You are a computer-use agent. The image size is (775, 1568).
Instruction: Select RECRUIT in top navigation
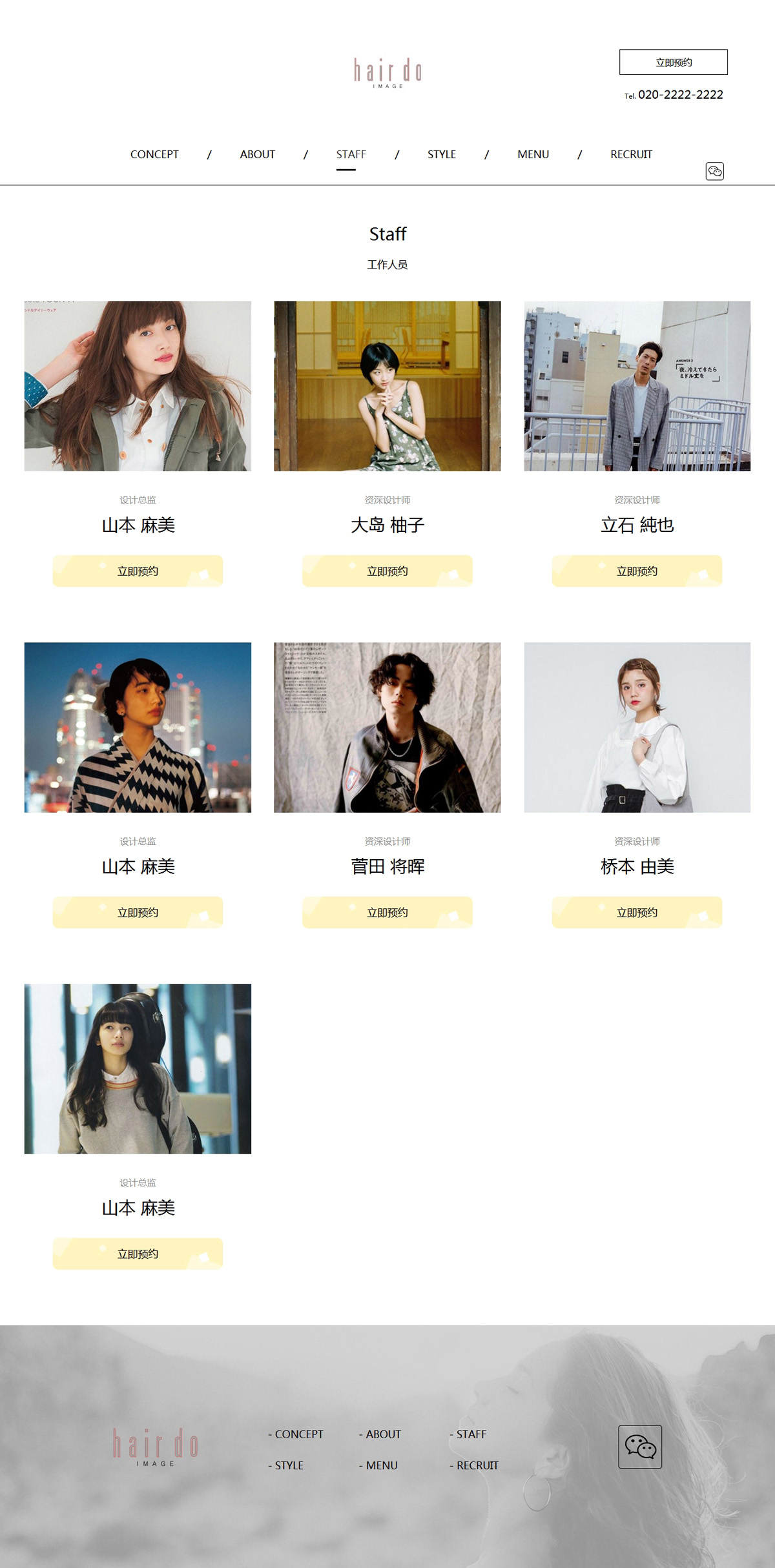pos(631,154)
